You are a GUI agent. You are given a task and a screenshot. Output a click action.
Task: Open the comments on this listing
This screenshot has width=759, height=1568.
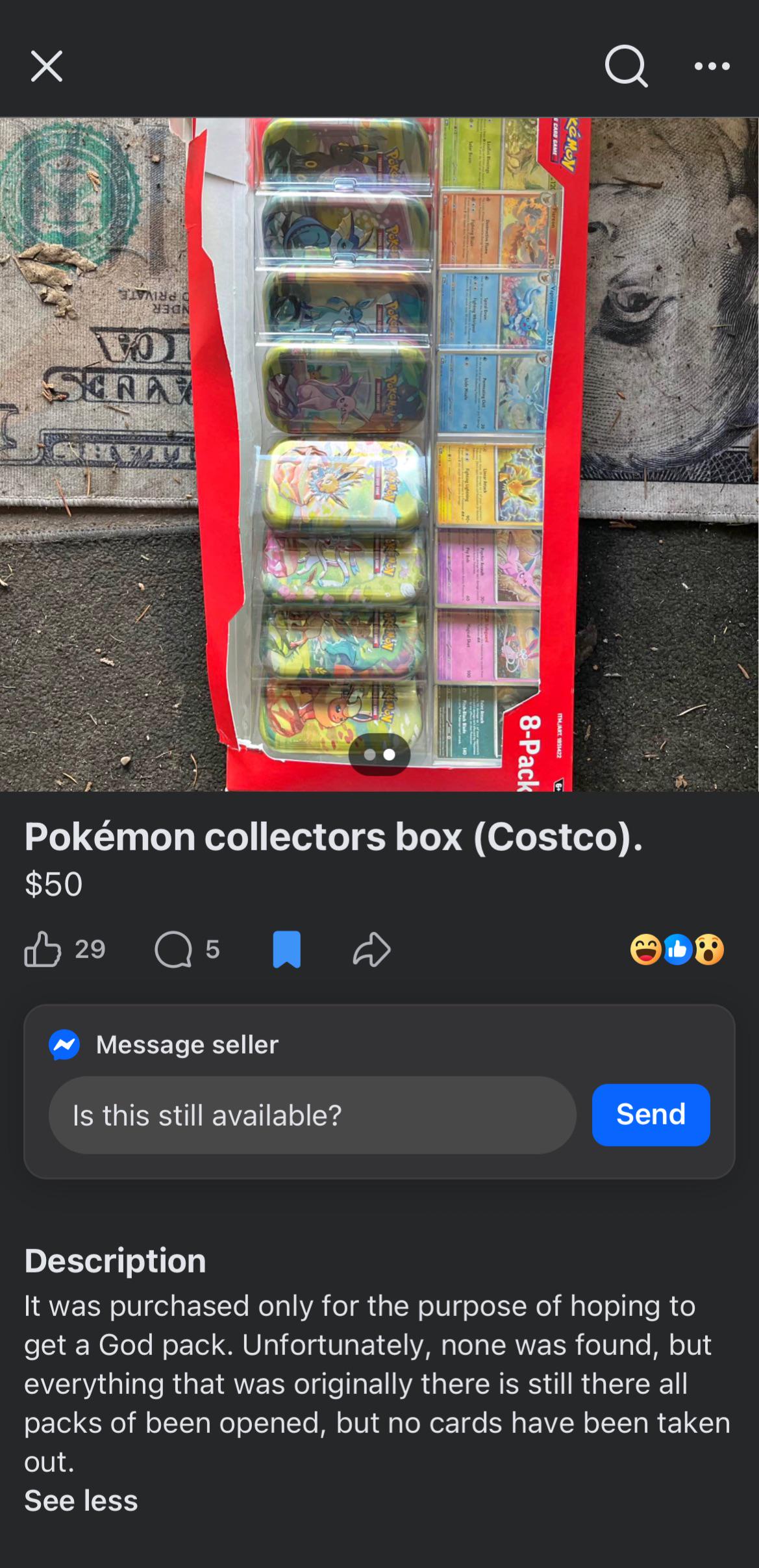[173, 950]
